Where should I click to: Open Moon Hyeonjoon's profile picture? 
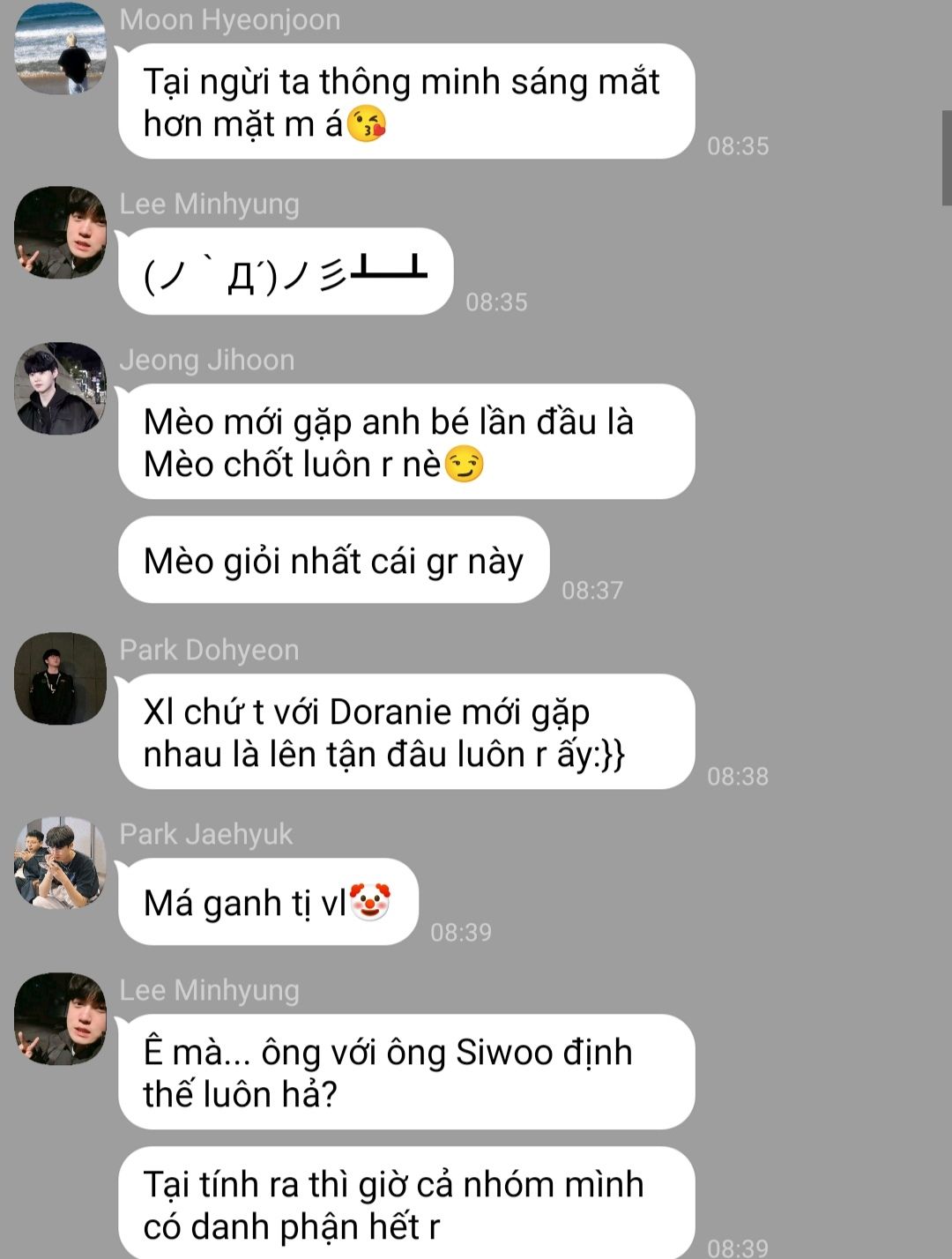click(60, 48)
